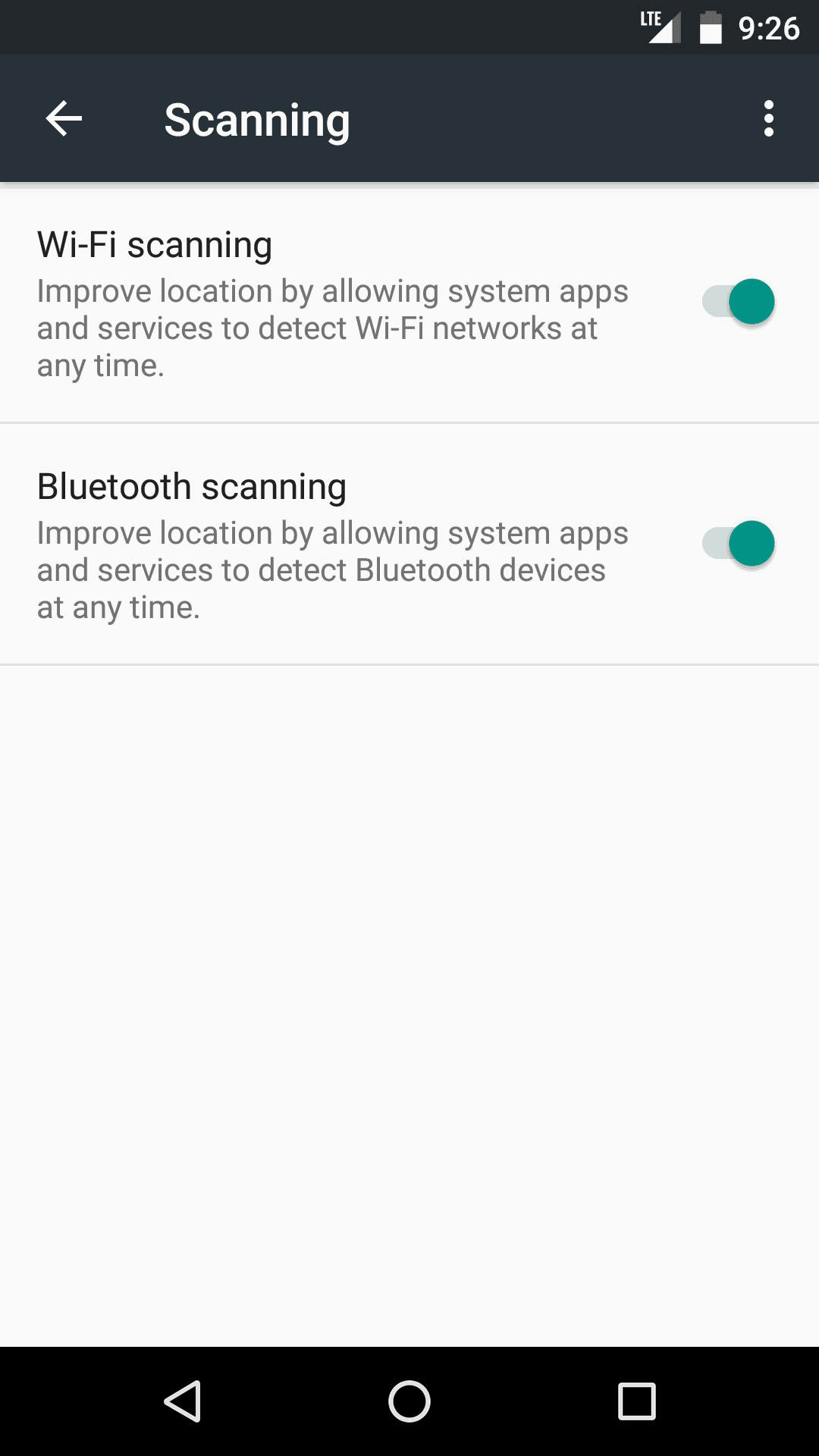Open the recent apps view
The image size is (819, 1456).
[x=636, y=1401]
